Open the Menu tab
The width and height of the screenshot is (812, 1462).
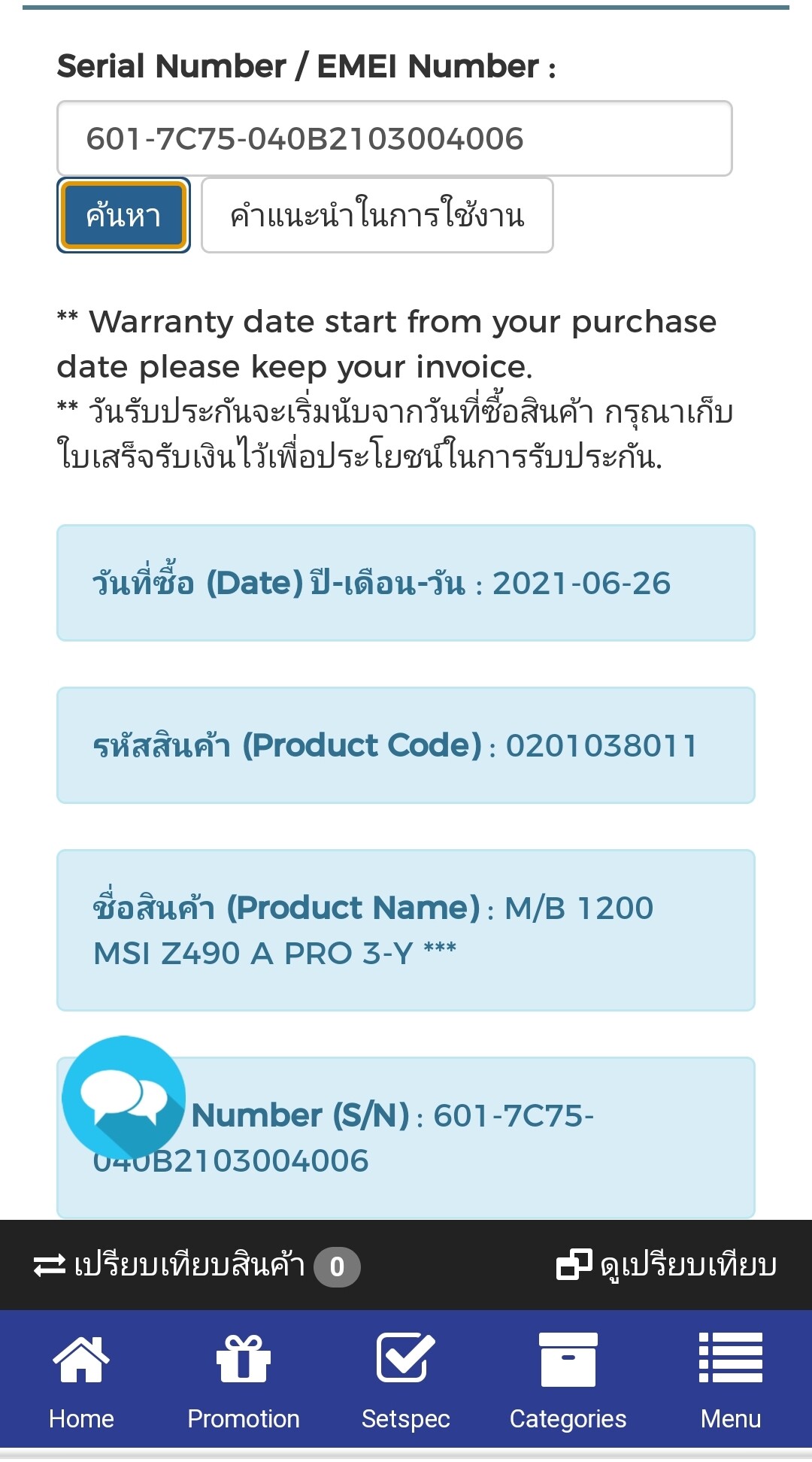(x=730, y=1380)
